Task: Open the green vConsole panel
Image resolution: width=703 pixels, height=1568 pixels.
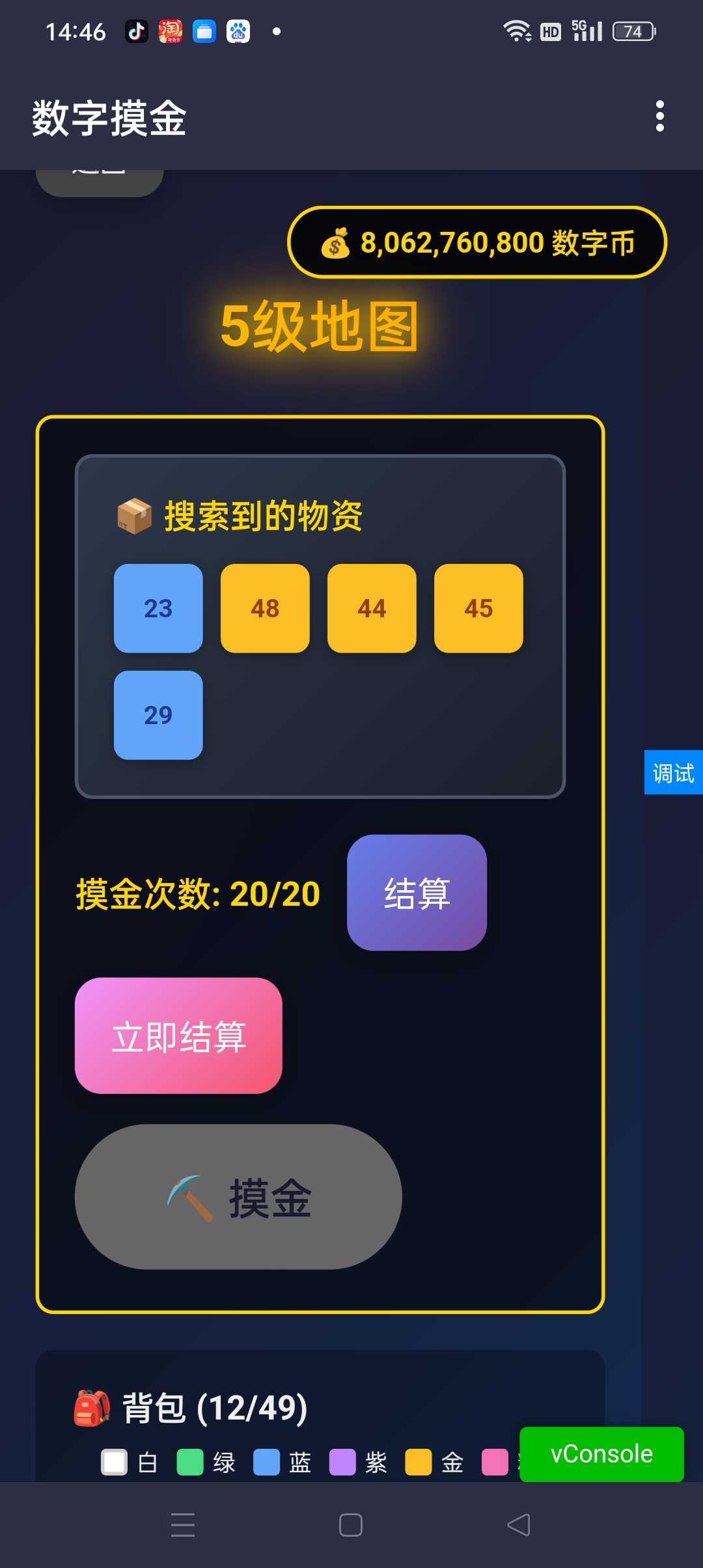Action: click(601, 1453)
